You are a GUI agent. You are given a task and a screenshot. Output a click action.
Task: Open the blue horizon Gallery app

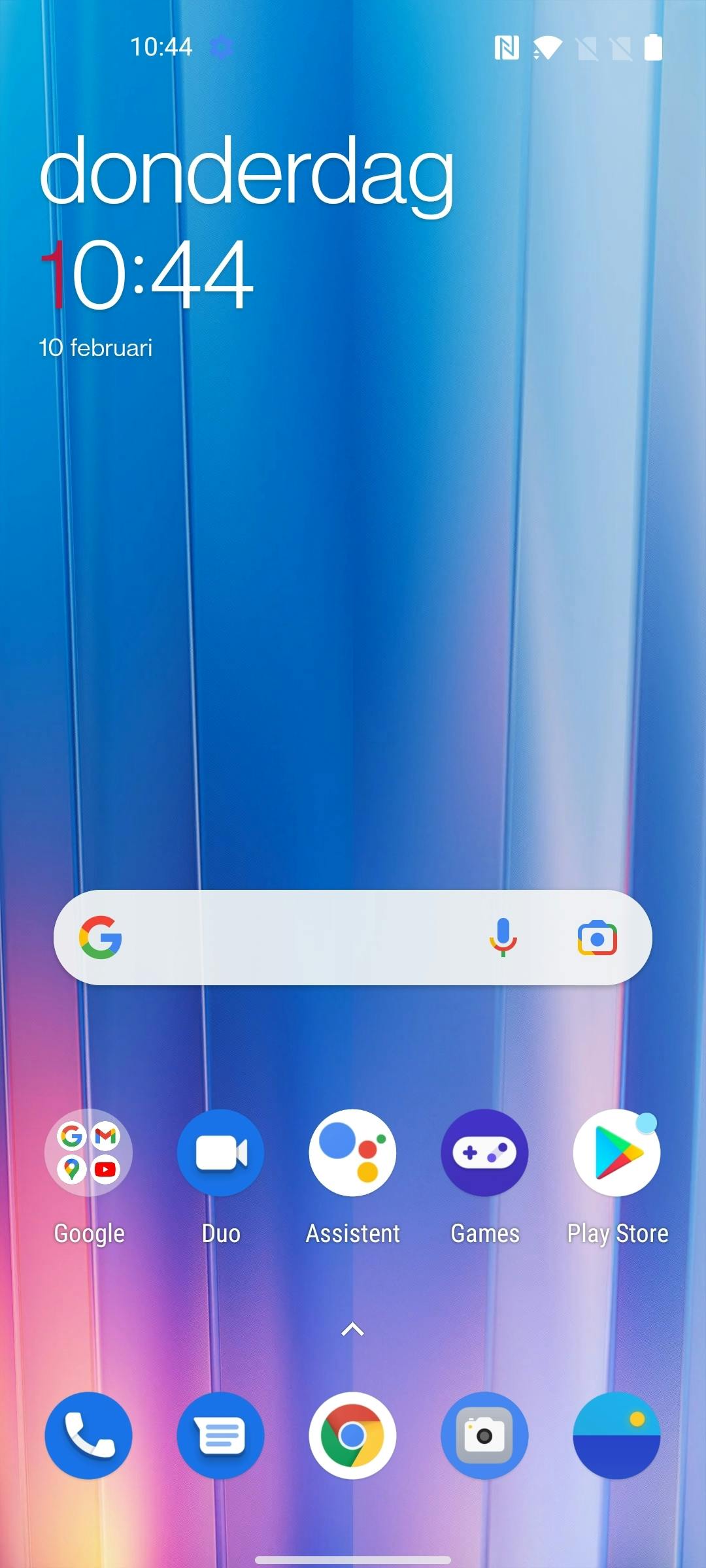pyautogui.click(x=616, y=1435)
